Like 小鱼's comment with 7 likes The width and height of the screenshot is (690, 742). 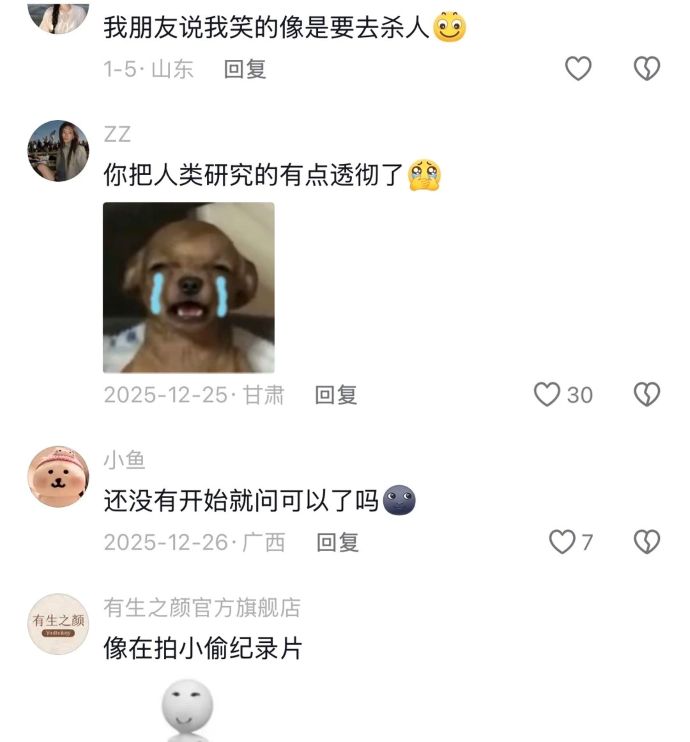click(562, 542)
